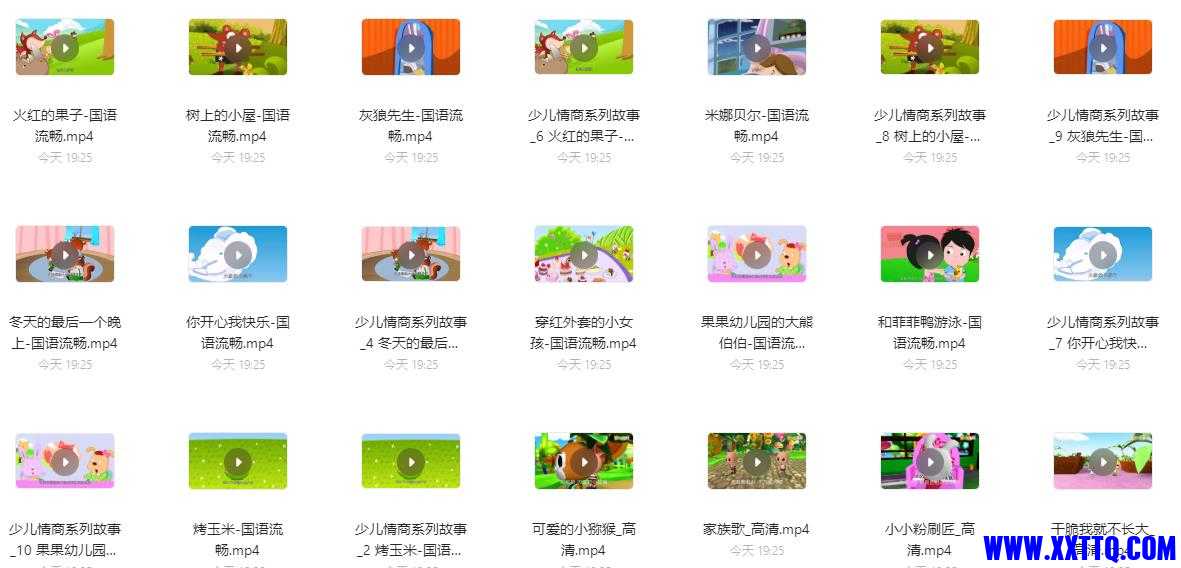Open 家族歌_高清.mp4 video
The image size is (1181, 568).
[757, 461]
